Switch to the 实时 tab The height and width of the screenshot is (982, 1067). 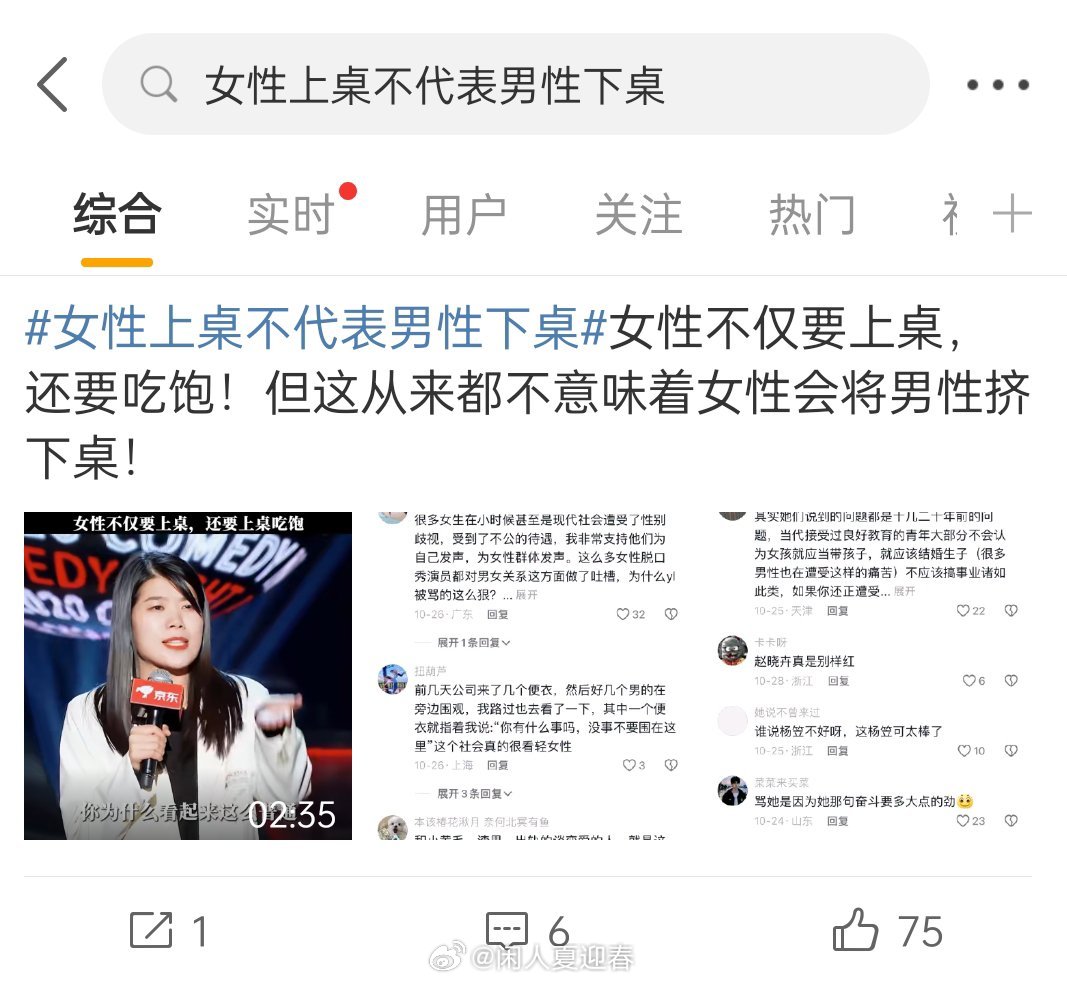tap(291, 215)
